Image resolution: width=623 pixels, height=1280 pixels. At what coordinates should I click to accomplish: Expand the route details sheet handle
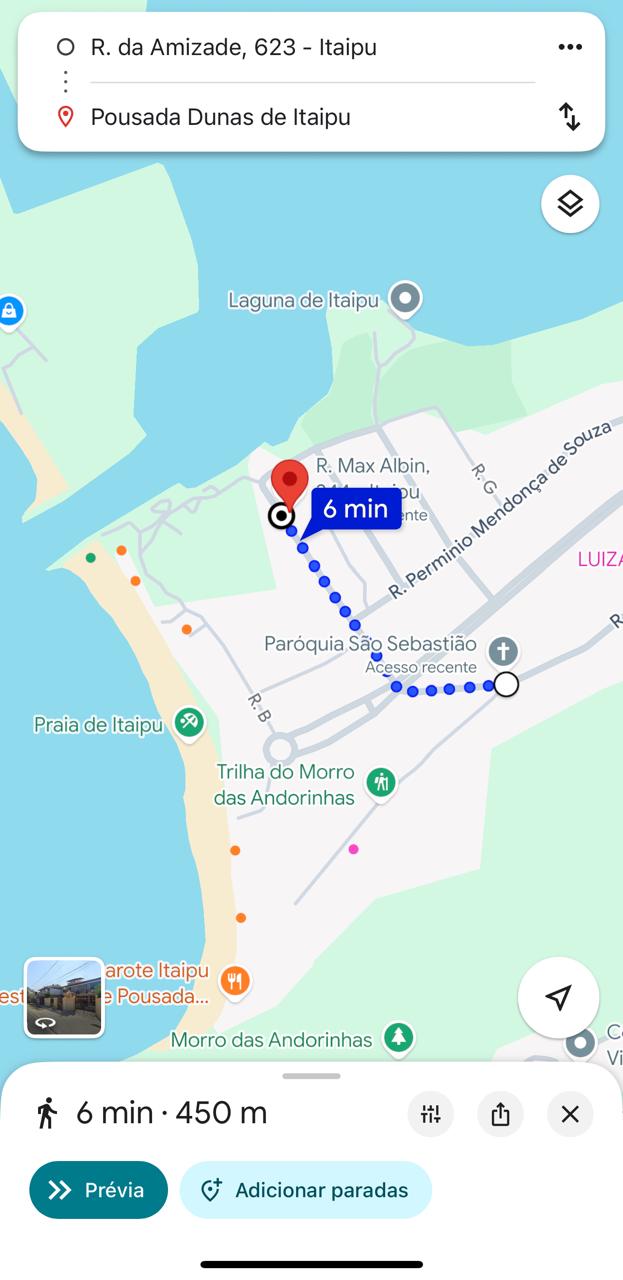tap(311, 1076)
